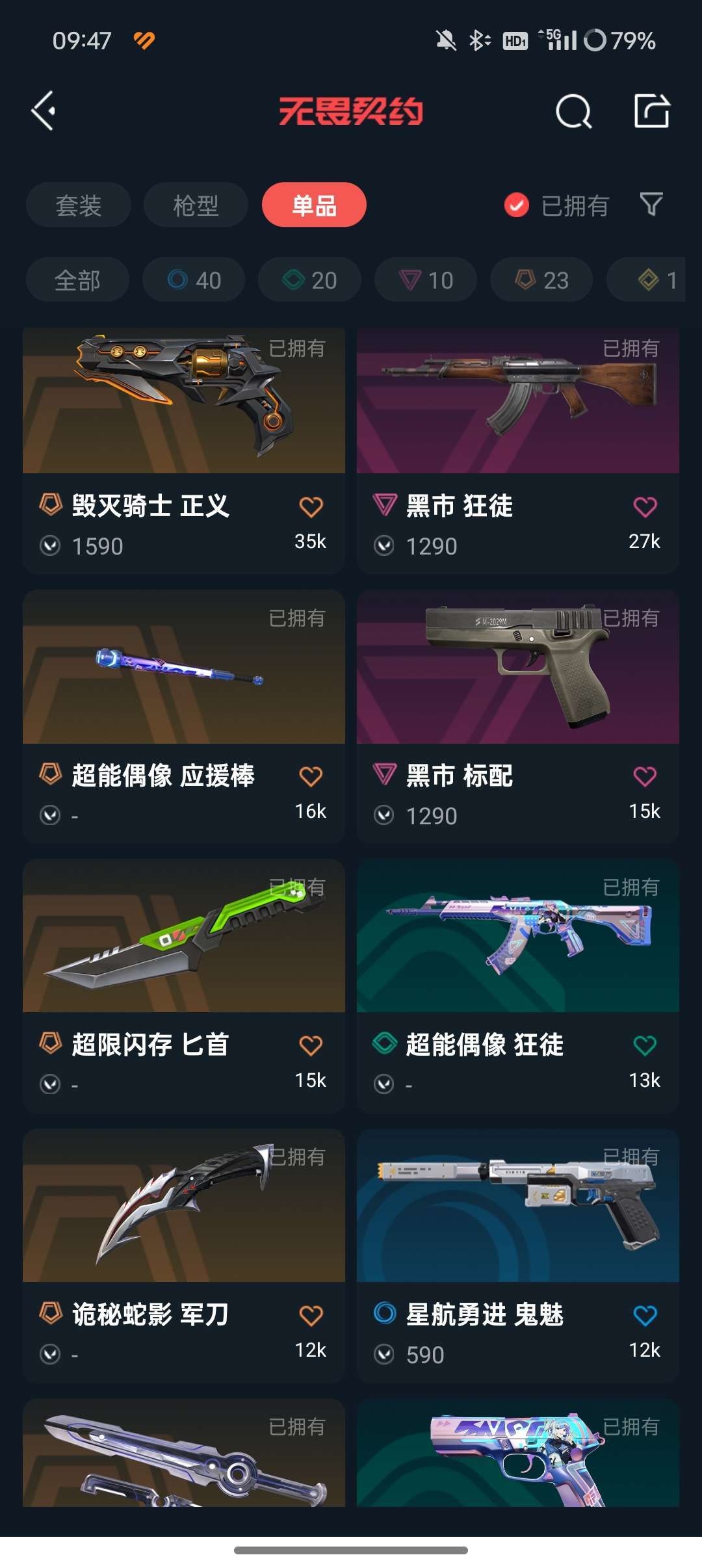This screenshot has height=1568, width=702.
Task: Switch to the 套装 tab
Action: coord(79,205)
